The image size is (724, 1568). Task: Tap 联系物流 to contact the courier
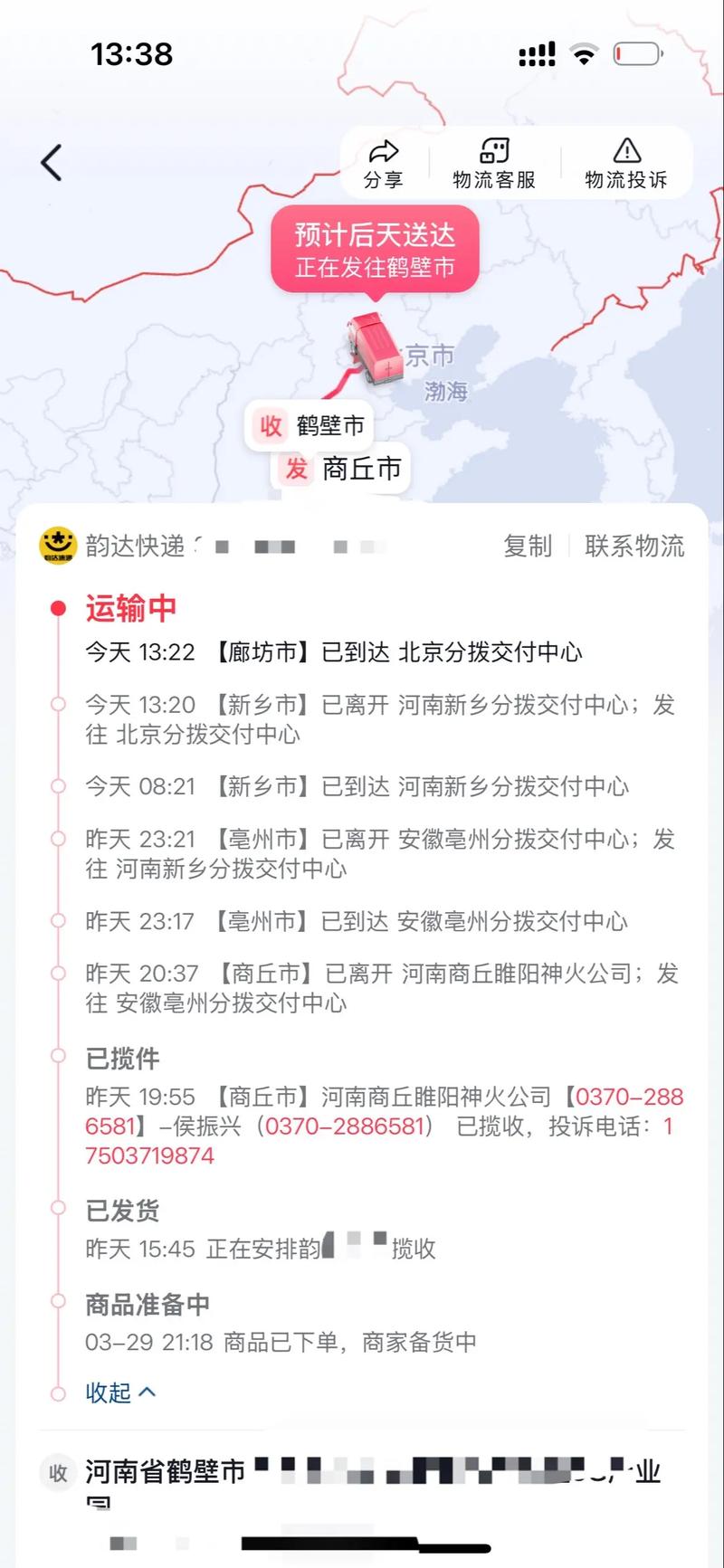tap(634, 546)
